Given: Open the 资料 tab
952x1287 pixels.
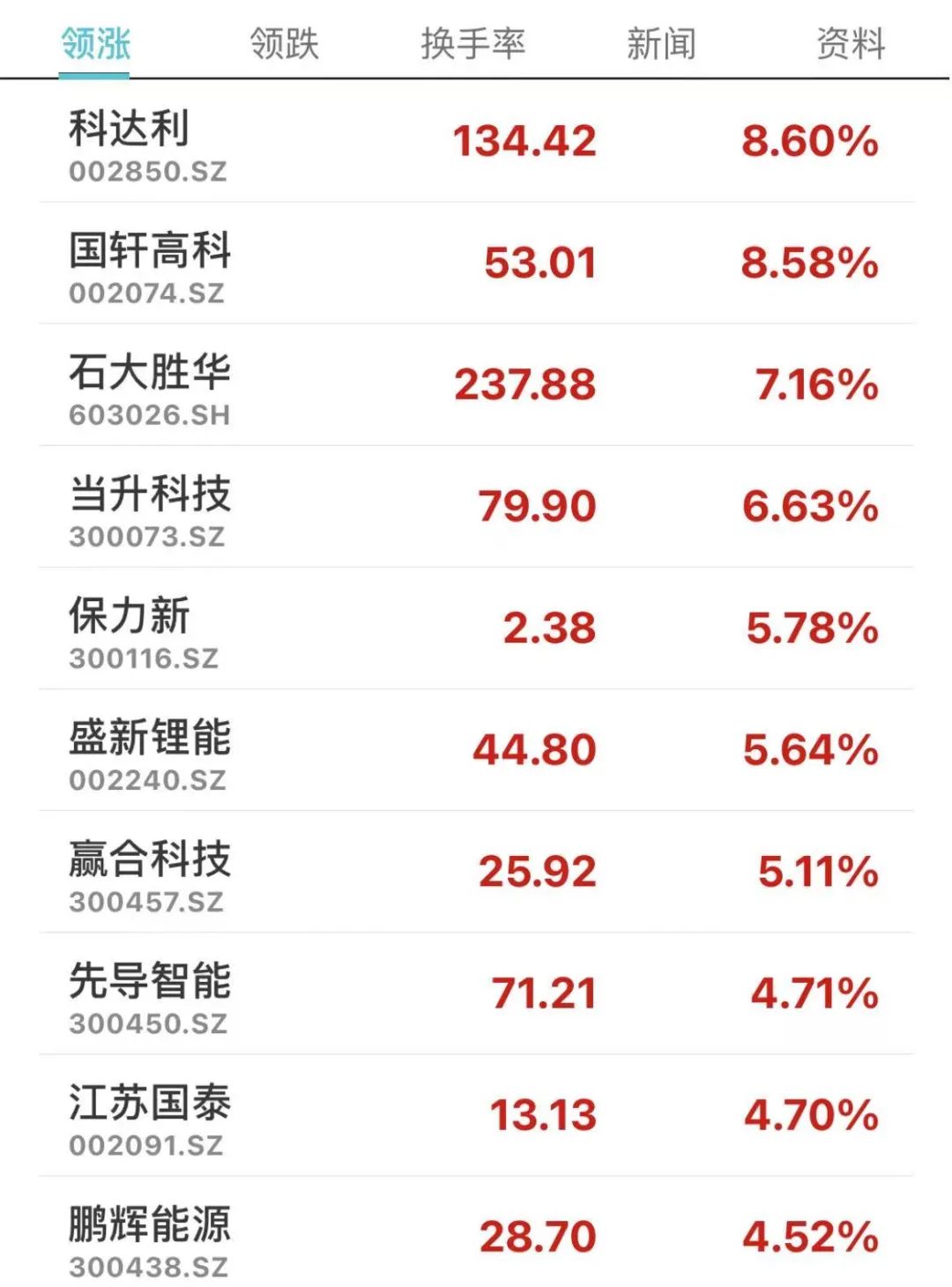Looking at the screenshot, I should (x=850, y=43).
